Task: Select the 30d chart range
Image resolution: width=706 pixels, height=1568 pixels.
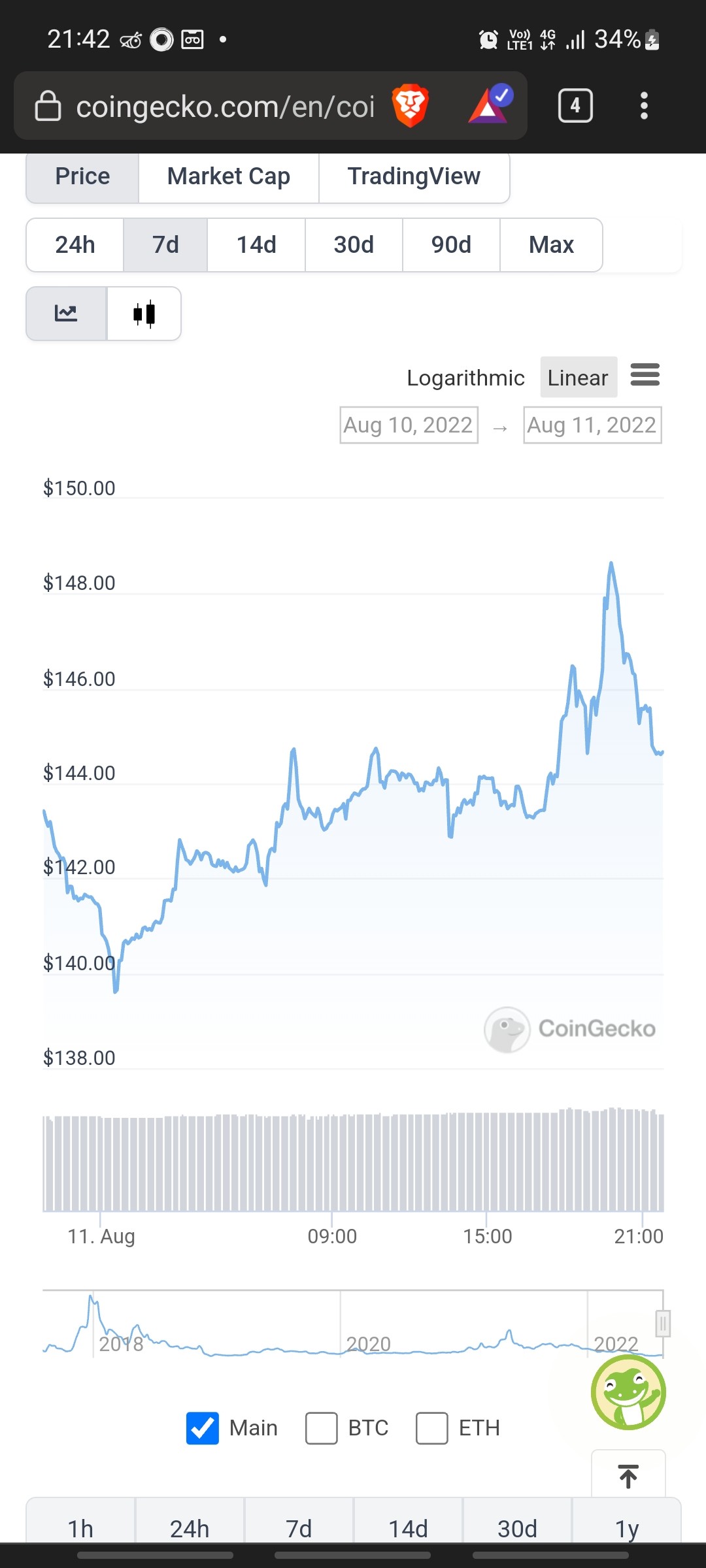Action: 354,245
